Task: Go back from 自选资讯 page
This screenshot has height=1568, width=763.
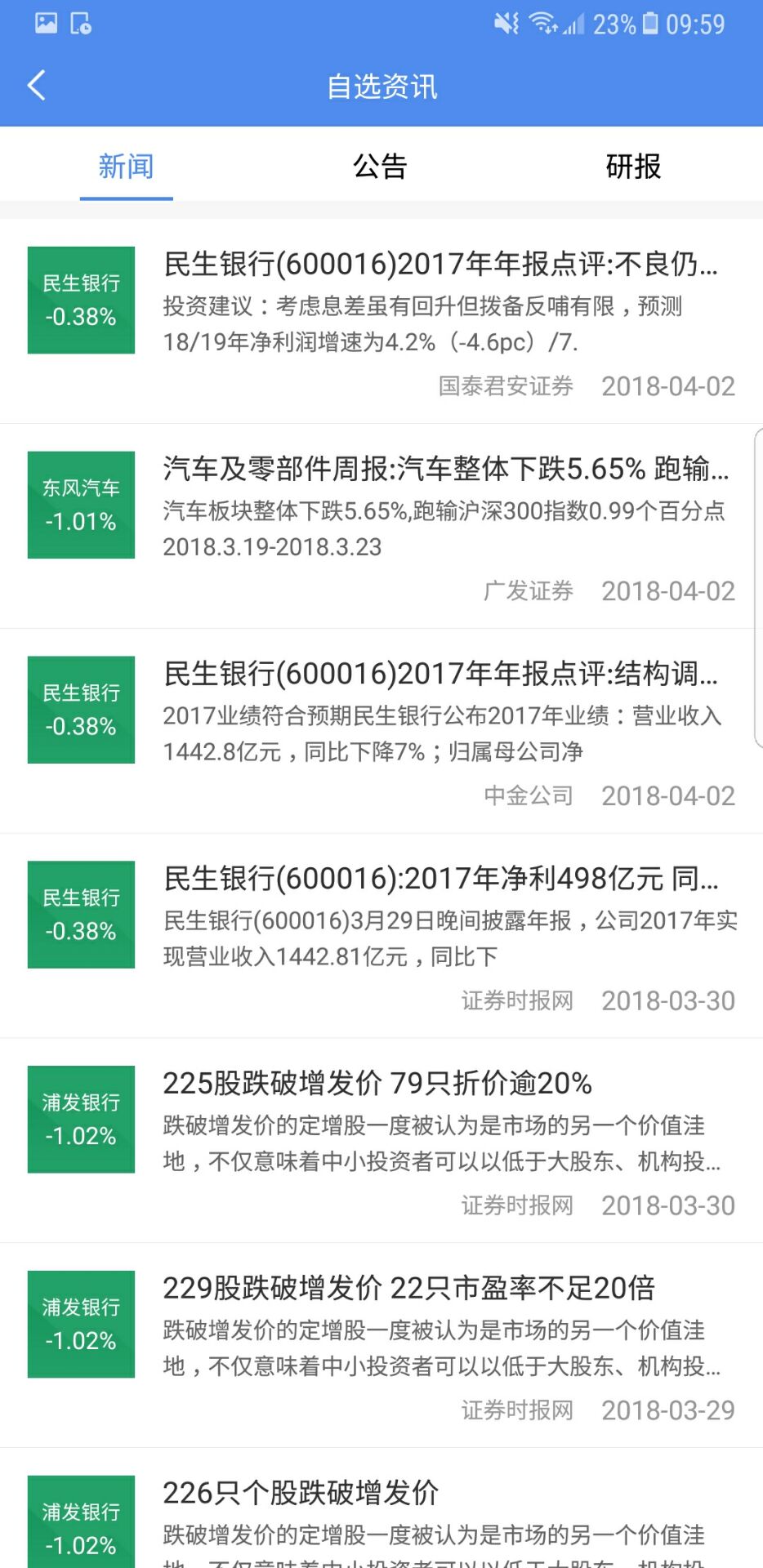Action: 37,86
